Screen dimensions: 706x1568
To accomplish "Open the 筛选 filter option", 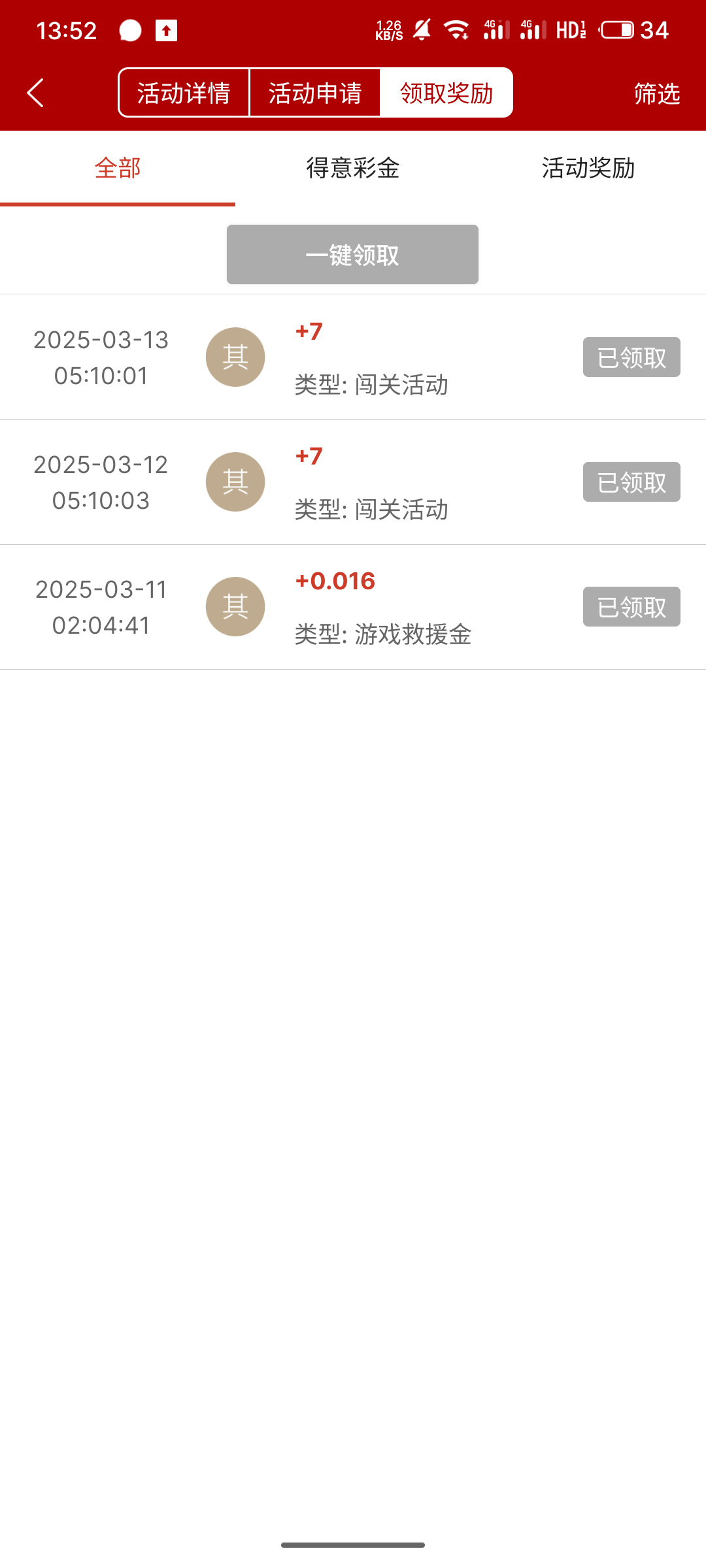I will [x=656, y=93].
